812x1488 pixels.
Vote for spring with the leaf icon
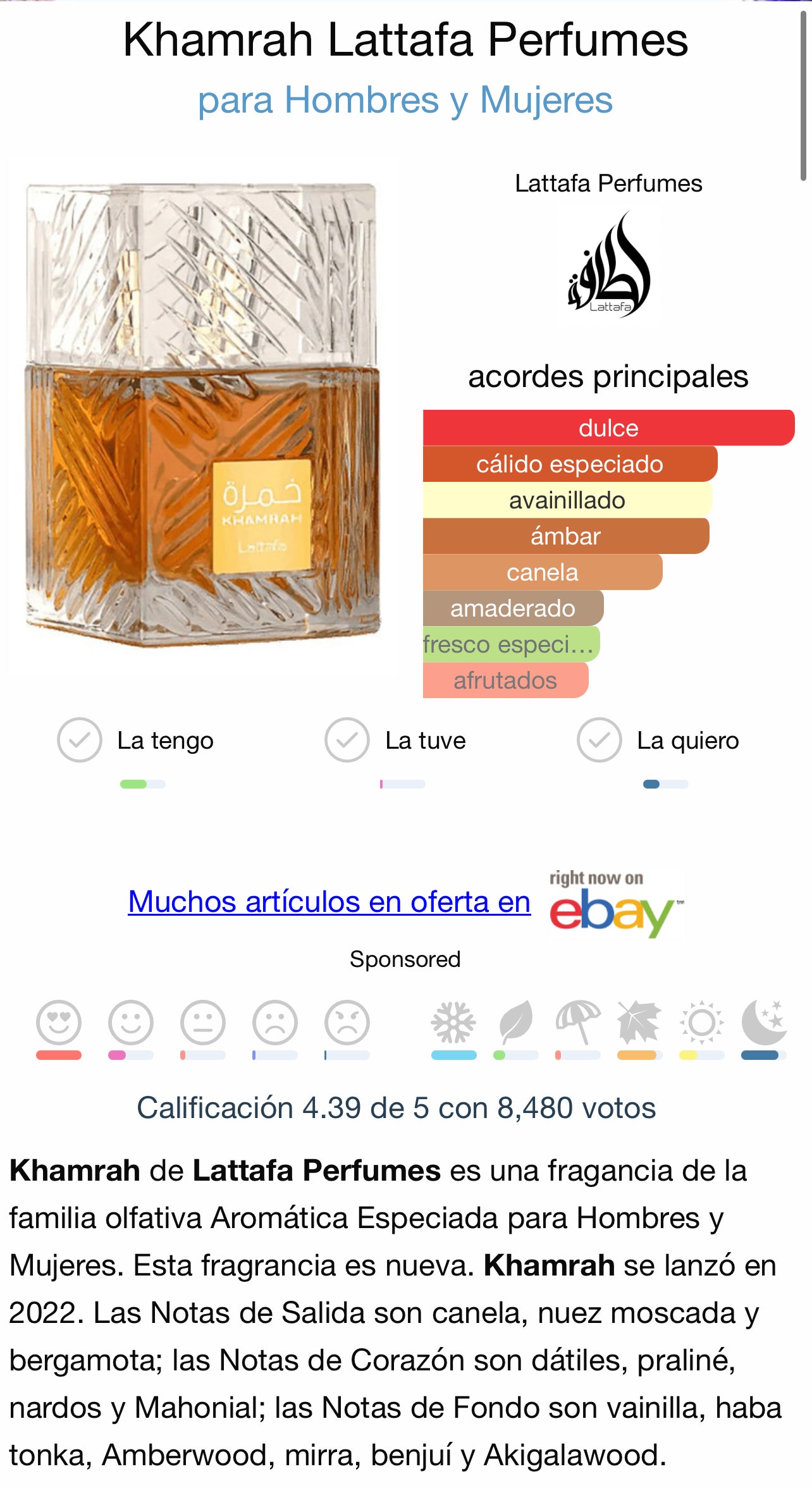point(515,1022)
